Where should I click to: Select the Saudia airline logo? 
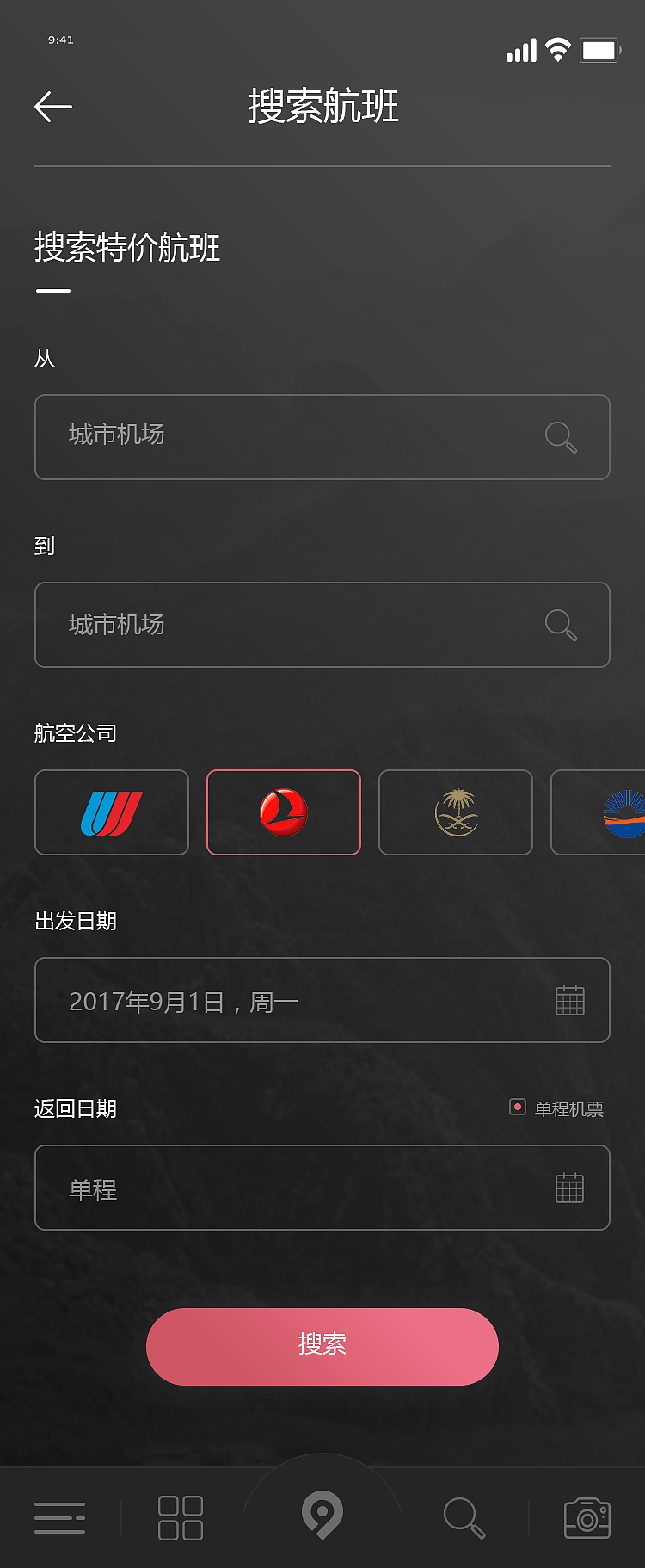tap(456, 812)
